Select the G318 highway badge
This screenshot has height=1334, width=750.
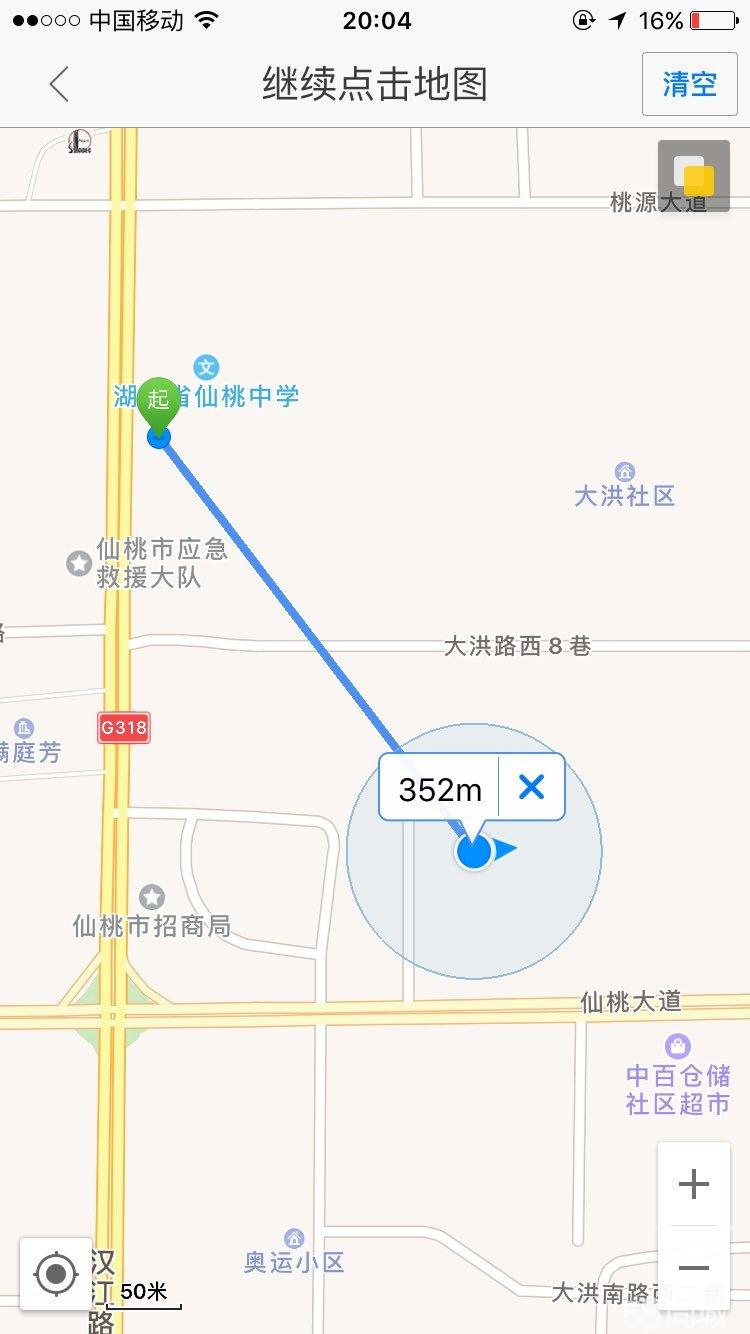pos(122,728)
